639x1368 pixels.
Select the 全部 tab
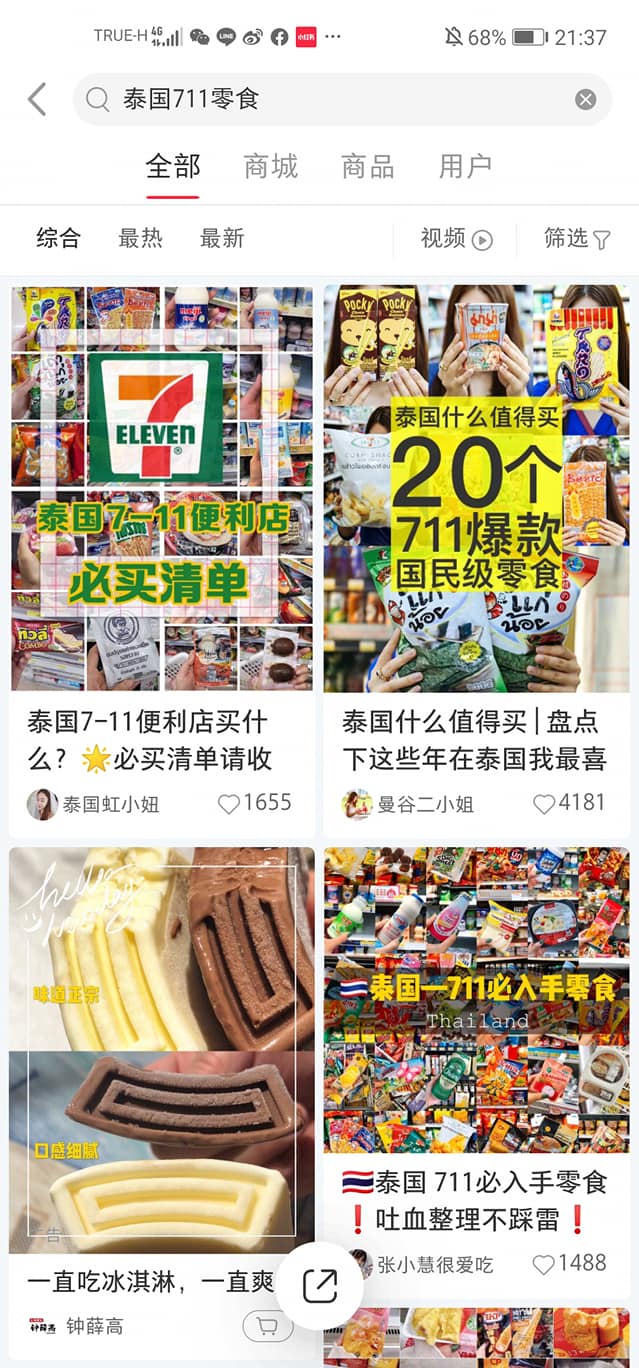pyautogui.click(x=173, y=166)
